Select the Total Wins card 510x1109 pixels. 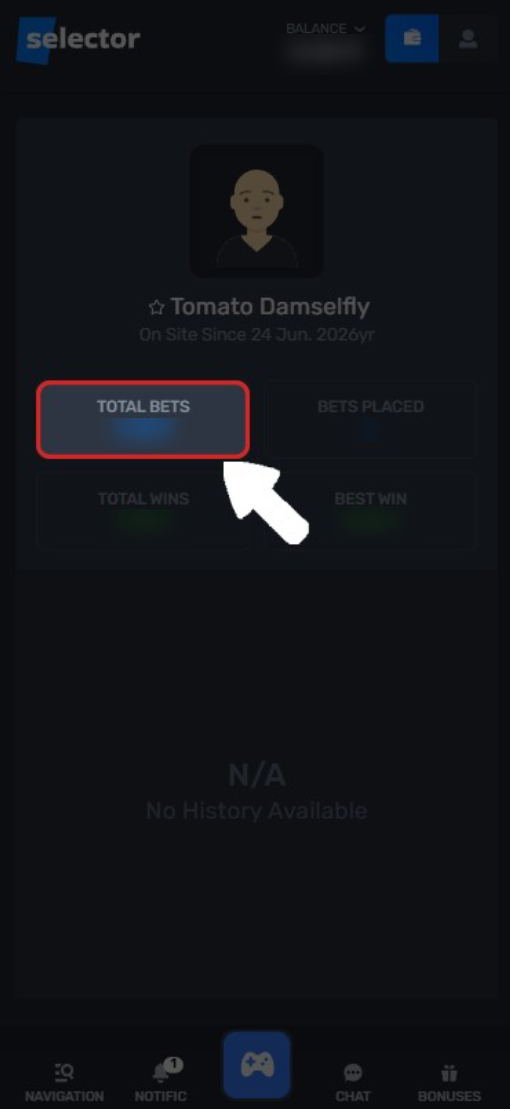[x=143, y=511]
